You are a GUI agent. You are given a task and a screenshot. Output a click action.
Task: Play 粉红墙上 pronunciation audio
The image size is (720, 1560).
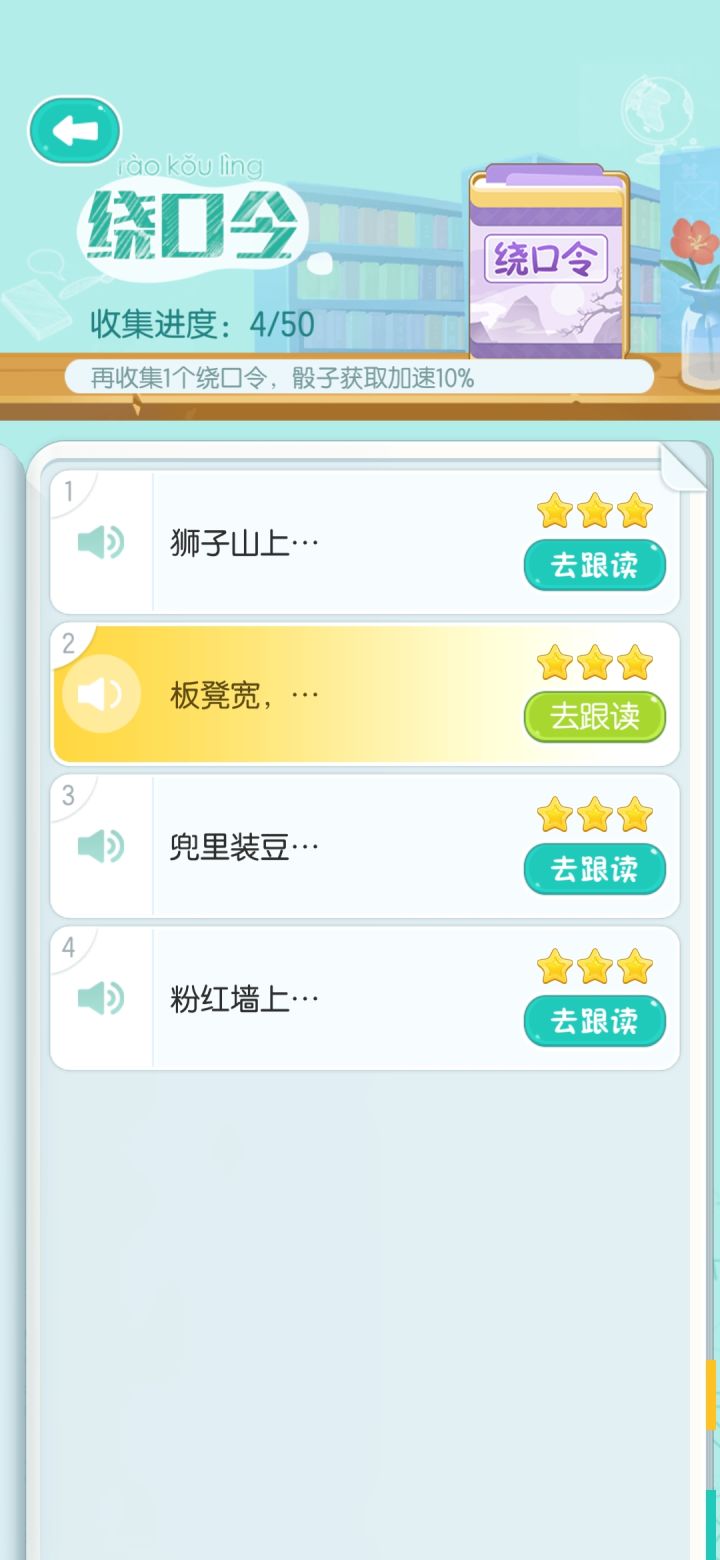100,998
